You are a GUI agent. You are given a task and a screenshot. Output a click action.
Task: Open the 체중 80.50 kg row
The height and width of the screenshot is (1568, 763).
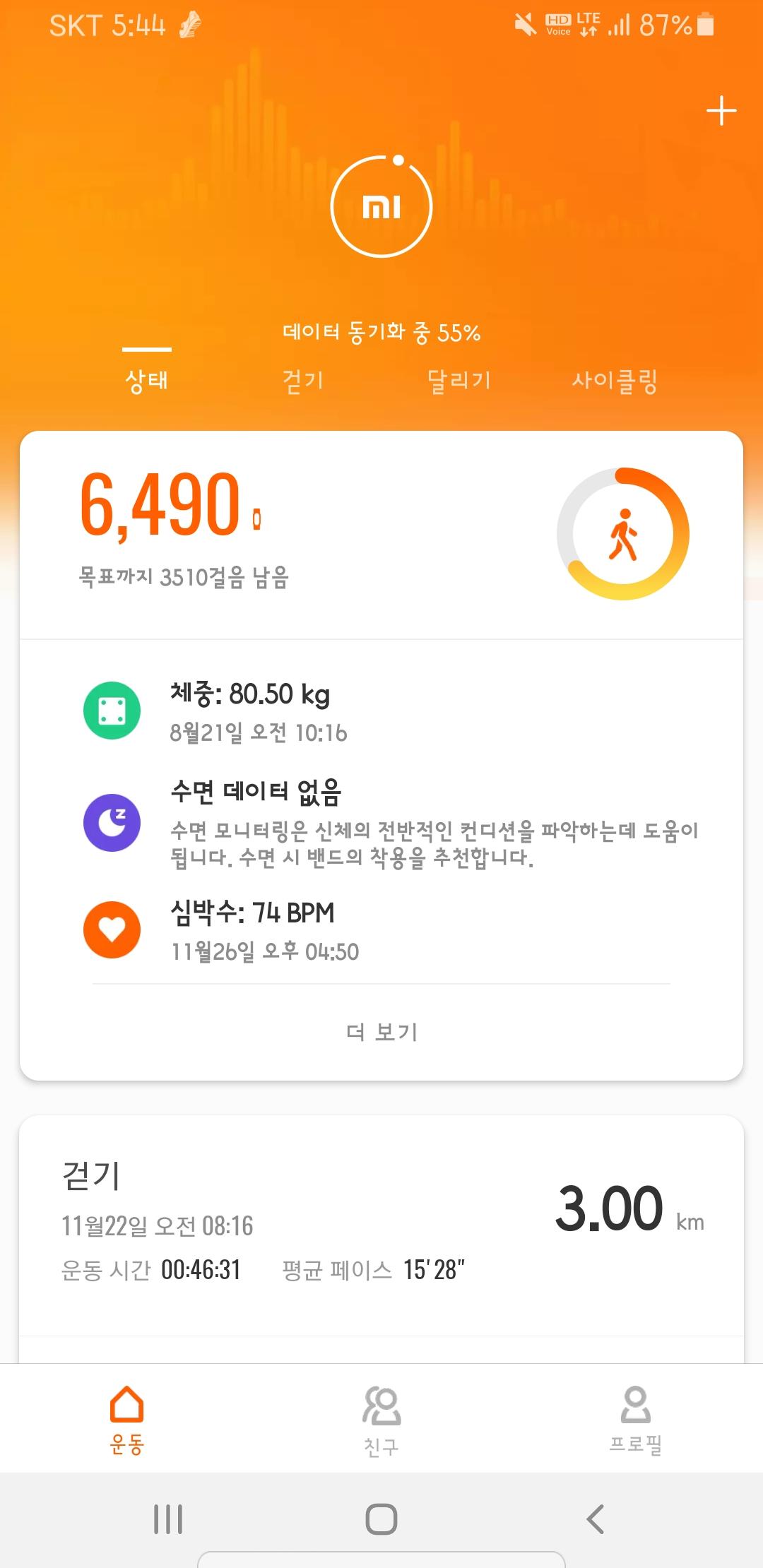tap(381, 711)
